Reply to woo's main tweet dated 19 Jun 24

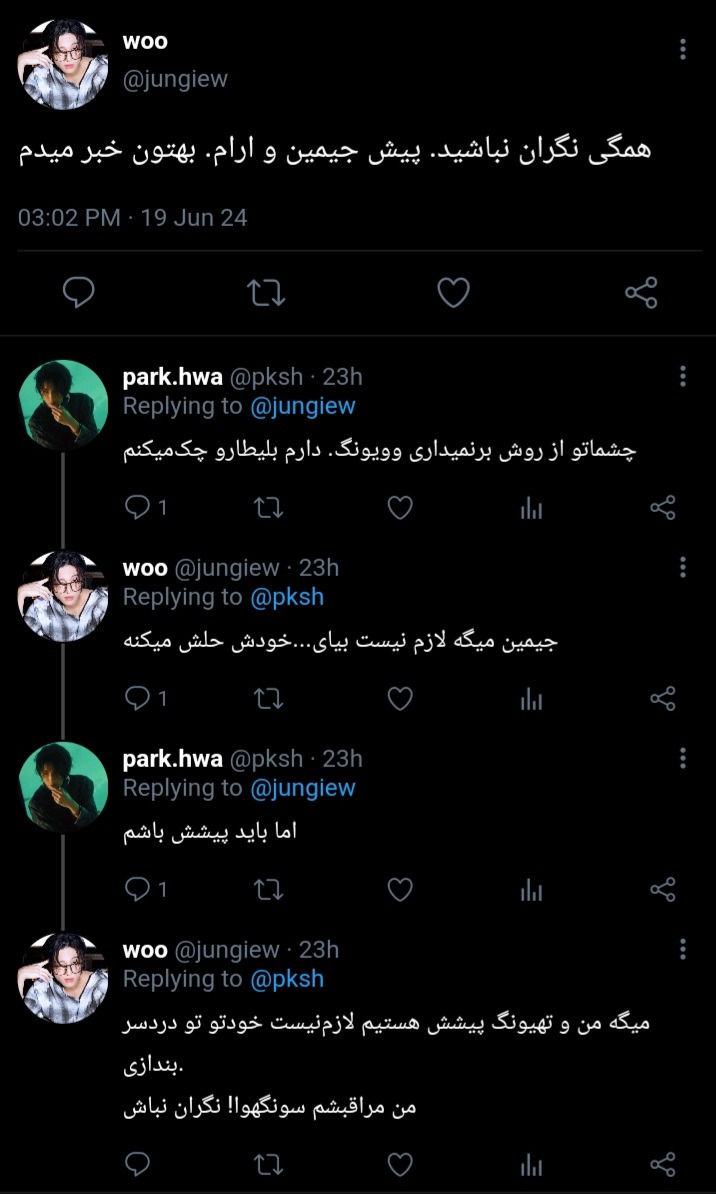(78, 292)
